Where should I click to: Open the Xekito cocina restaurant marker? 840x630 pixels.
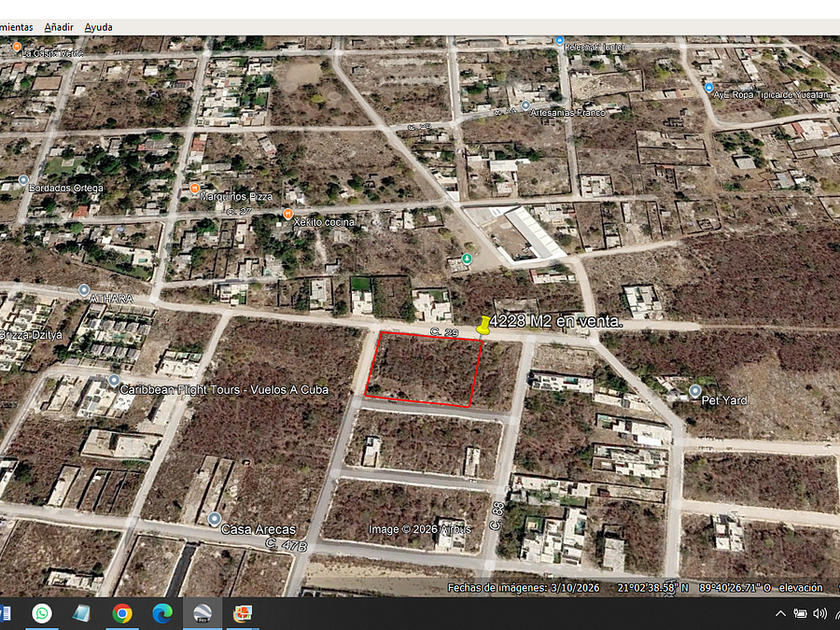(288, 214)
